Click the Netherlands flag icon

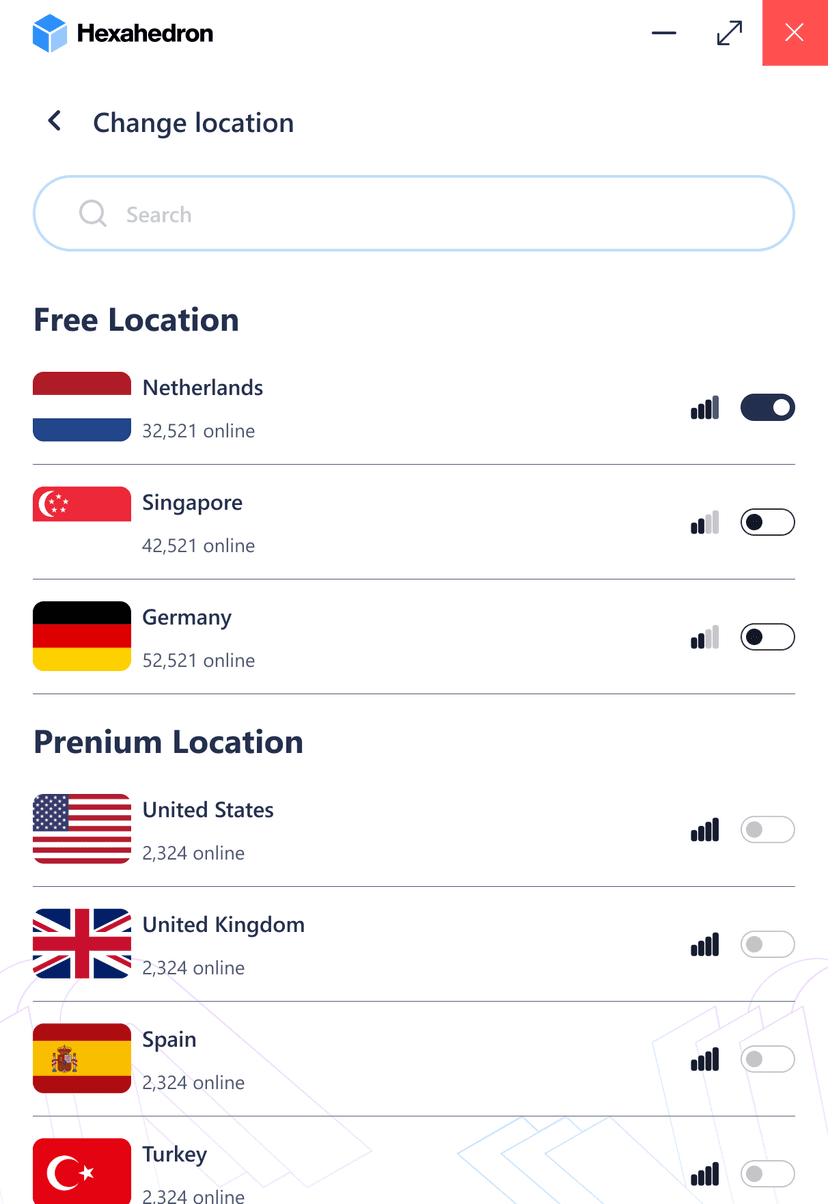81,406
